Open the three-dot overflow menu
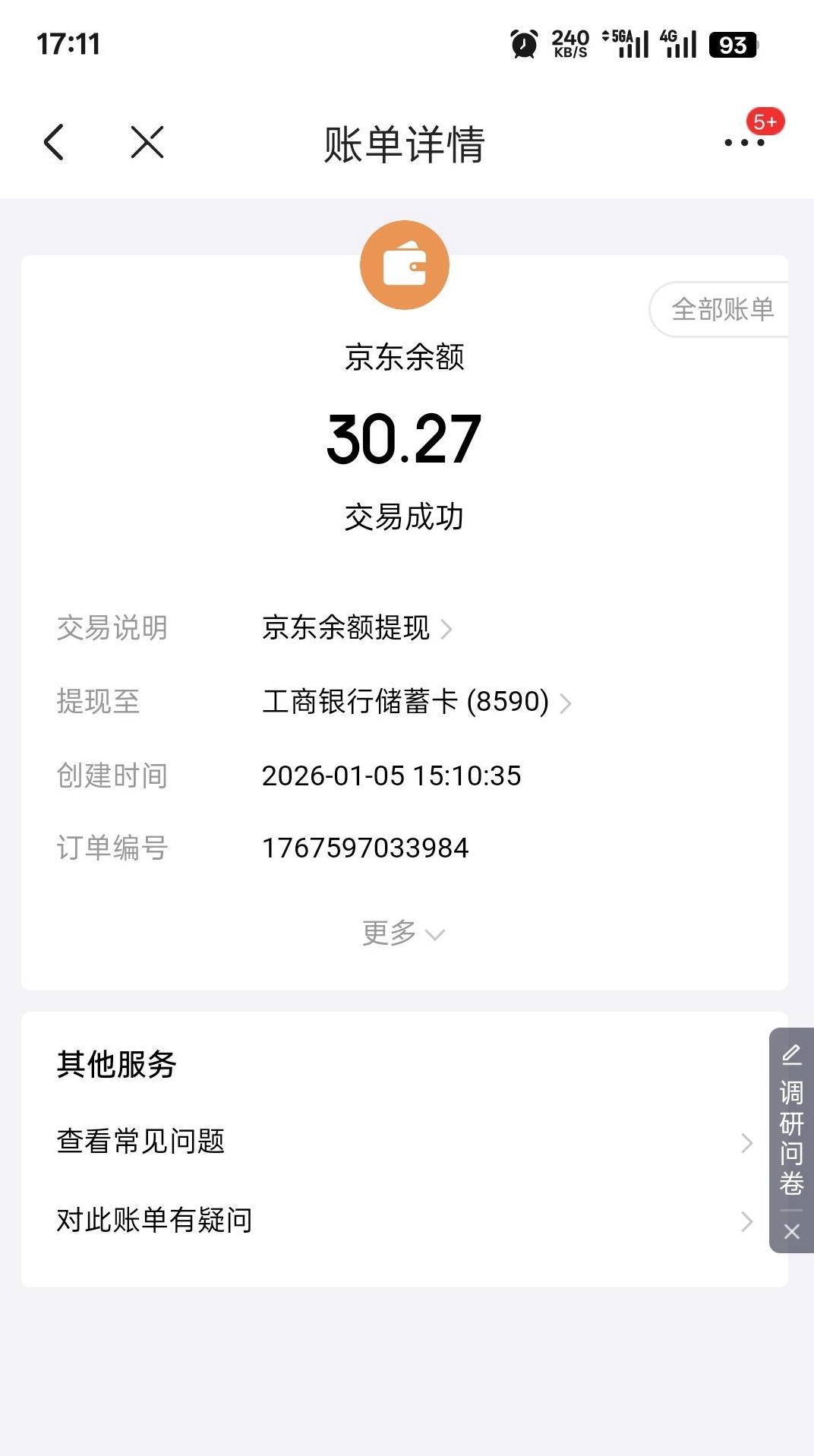 (743, 142)
